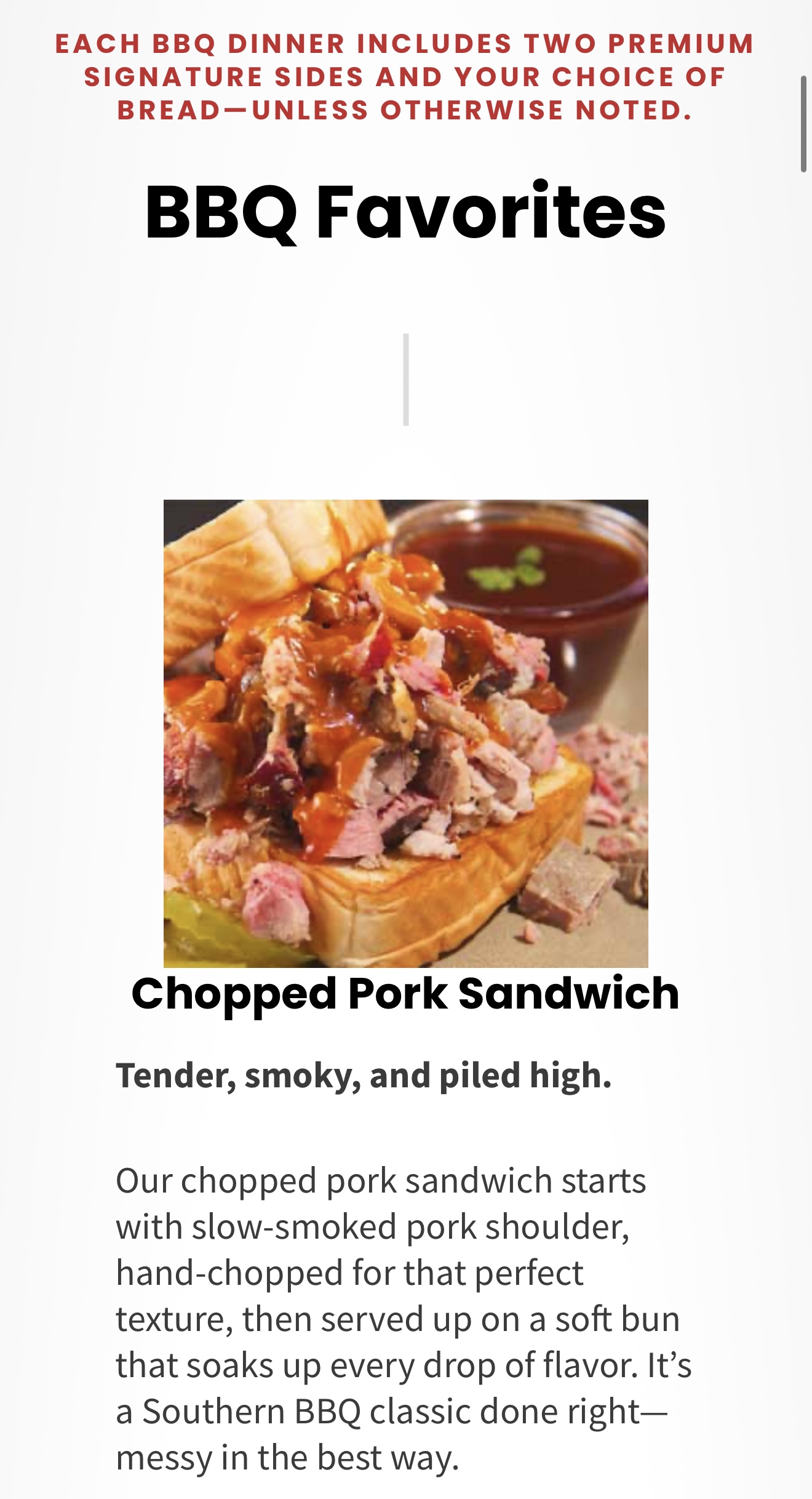812x1499 pixels.
Task: Open the Chopped Pork Sandwich photo tile
Action: pyautogui.click(x=405, y=733)
